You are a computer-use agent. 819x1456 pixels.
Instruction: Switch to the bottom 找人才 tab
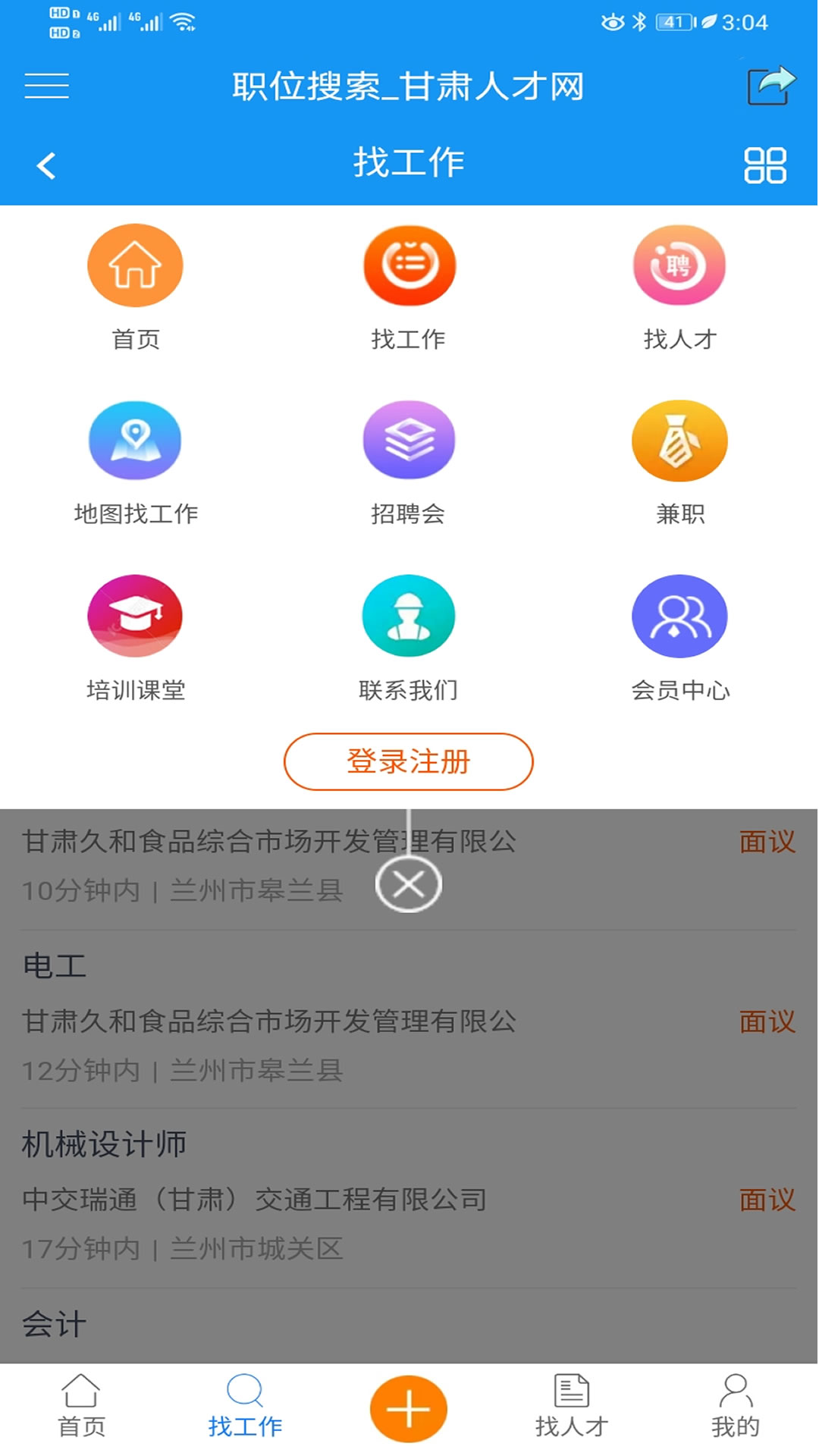[x=572, y=1407]
